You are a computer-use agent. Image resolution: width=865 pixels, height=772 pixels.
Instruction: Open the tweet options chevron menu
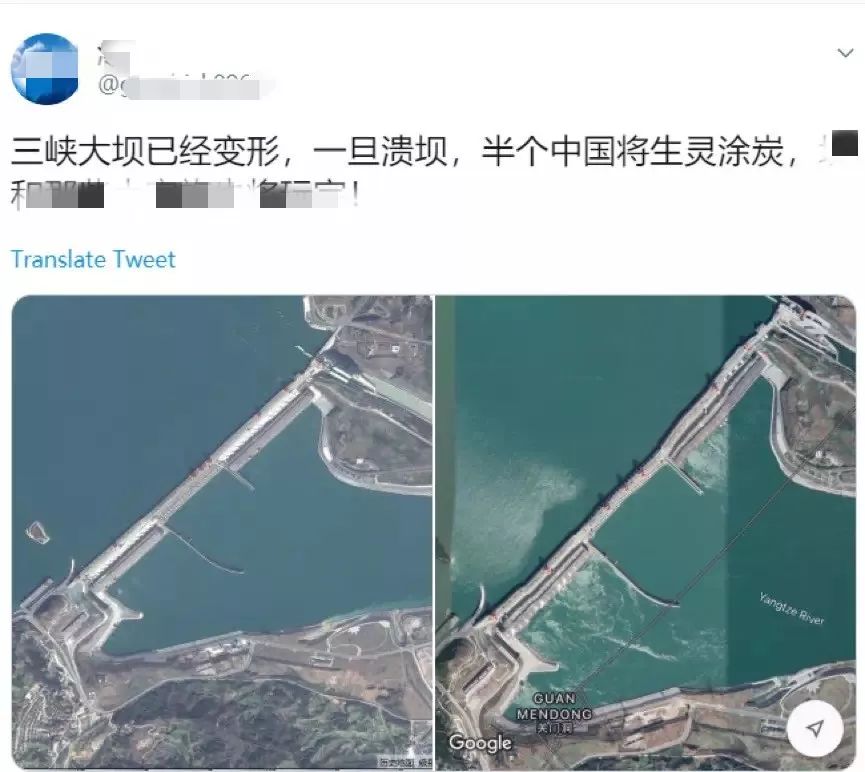coord(844,52)
